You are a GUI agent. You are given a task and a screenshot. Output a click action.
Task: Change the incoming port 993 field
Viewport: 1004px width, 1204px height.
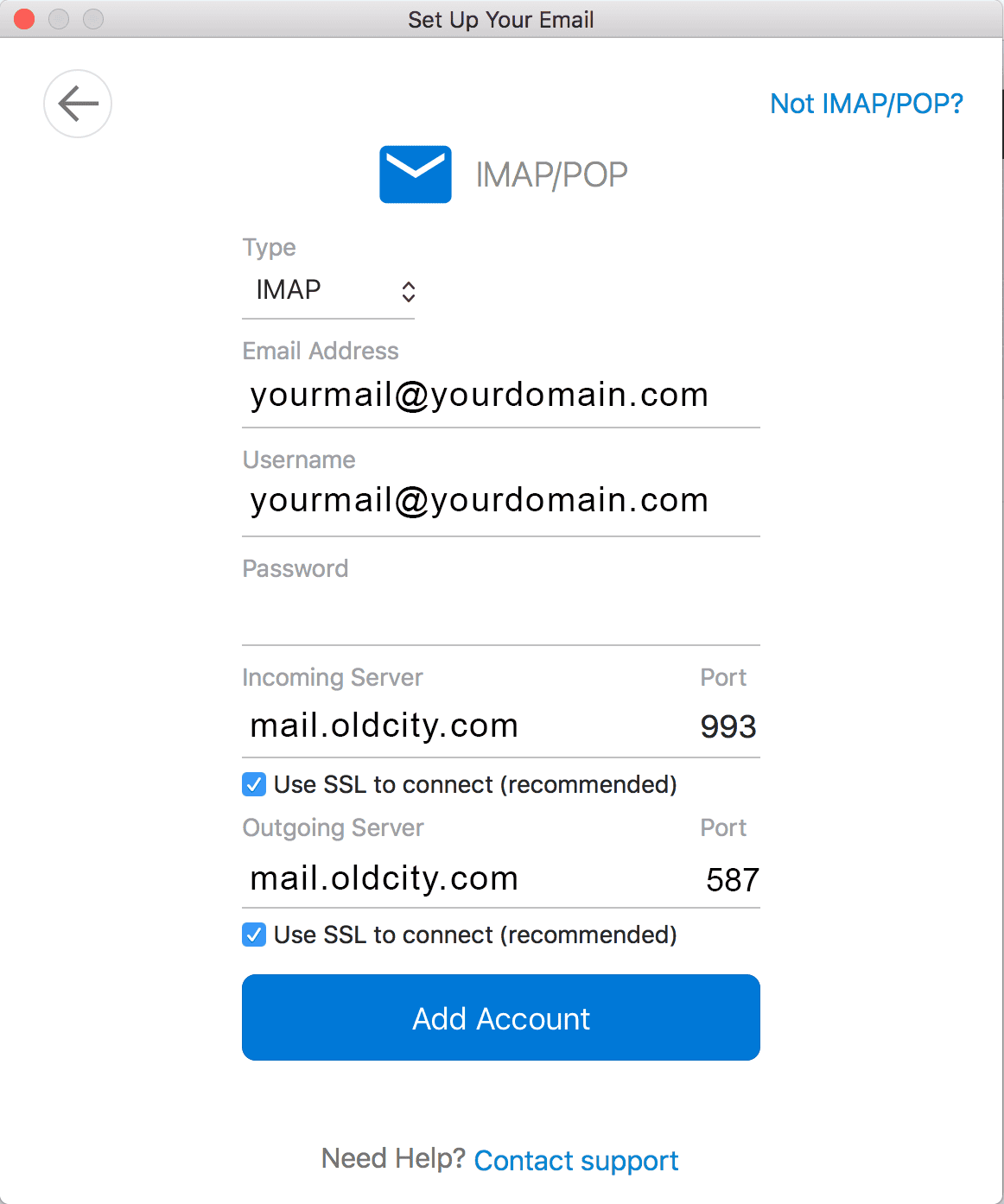click(728, 727)
